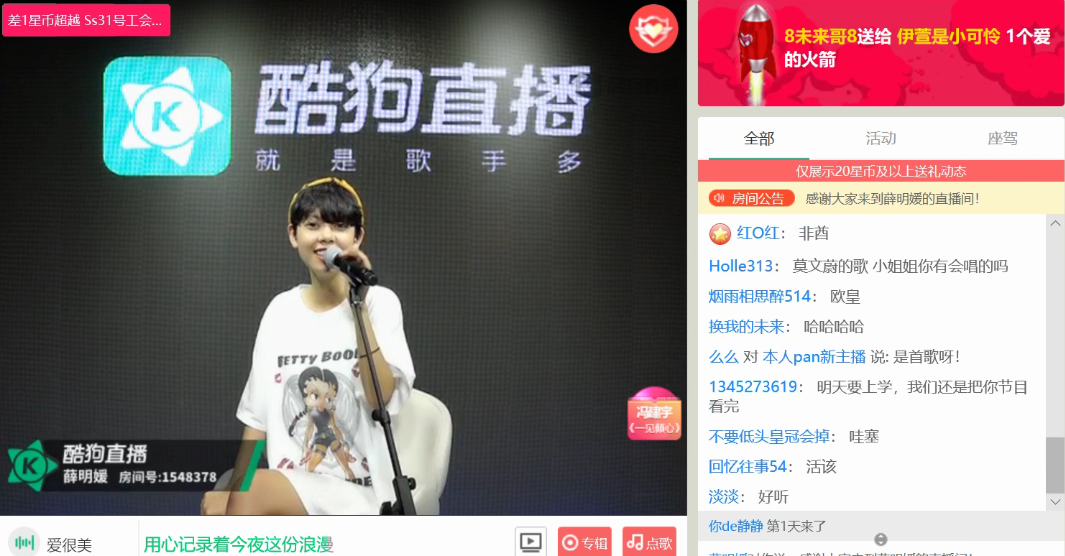Screen dimensions: 1065x556
Task: Open user 烟雨相思醉514's profile in chat
Action: [760, 296]
